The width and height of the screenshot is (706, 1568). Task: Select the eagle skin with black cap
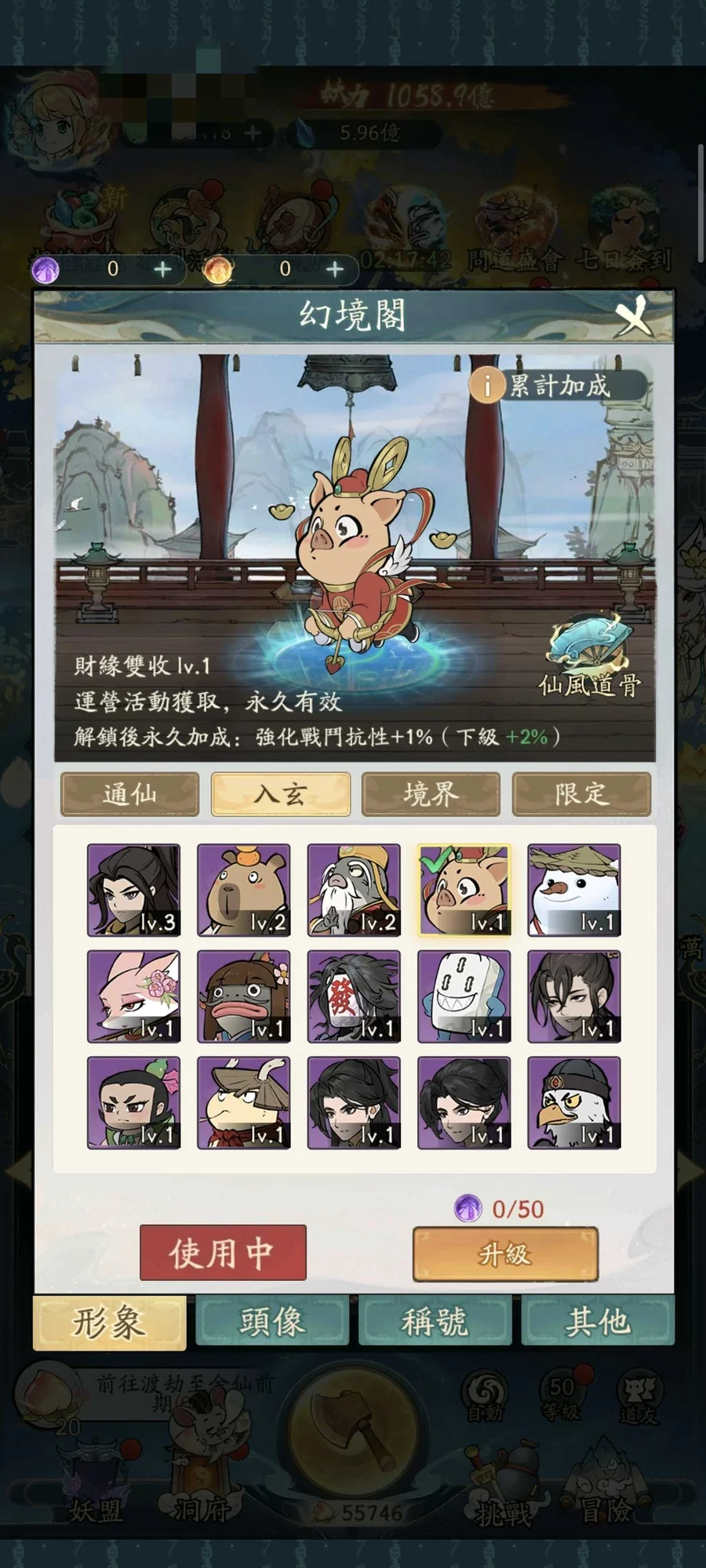point(573,1102)
